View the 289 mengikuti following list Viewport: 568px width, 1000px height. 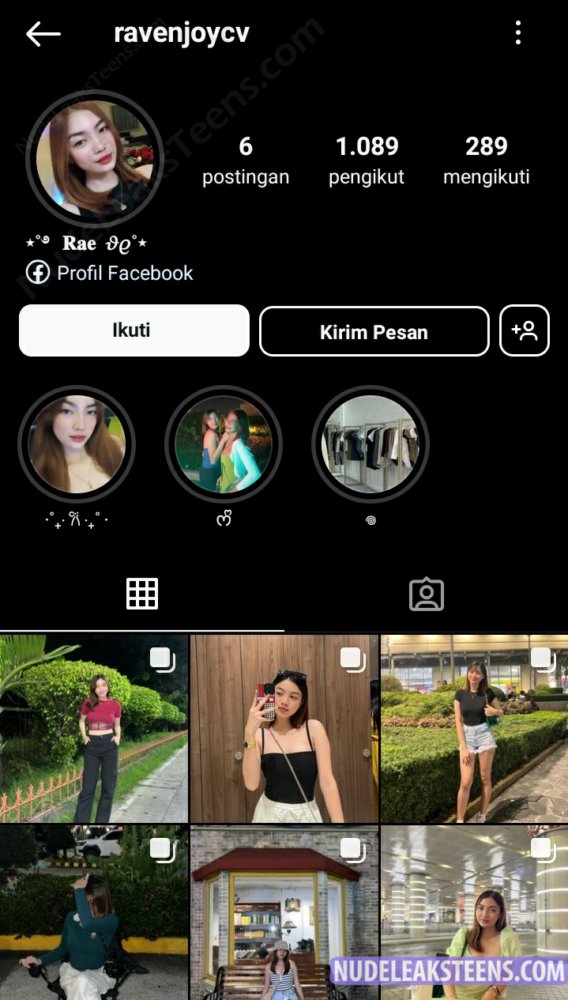486,161
